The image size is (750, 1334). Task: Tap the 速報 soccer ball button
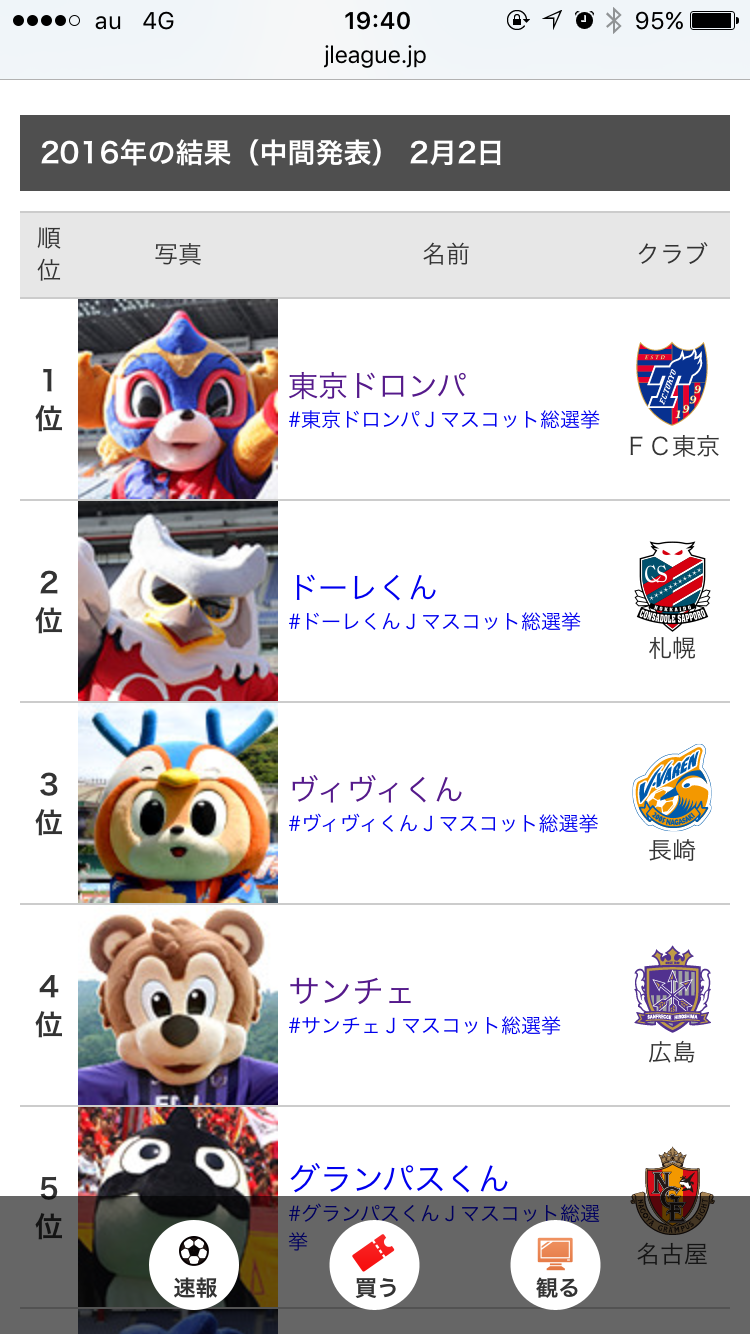tap(194, 1265)
